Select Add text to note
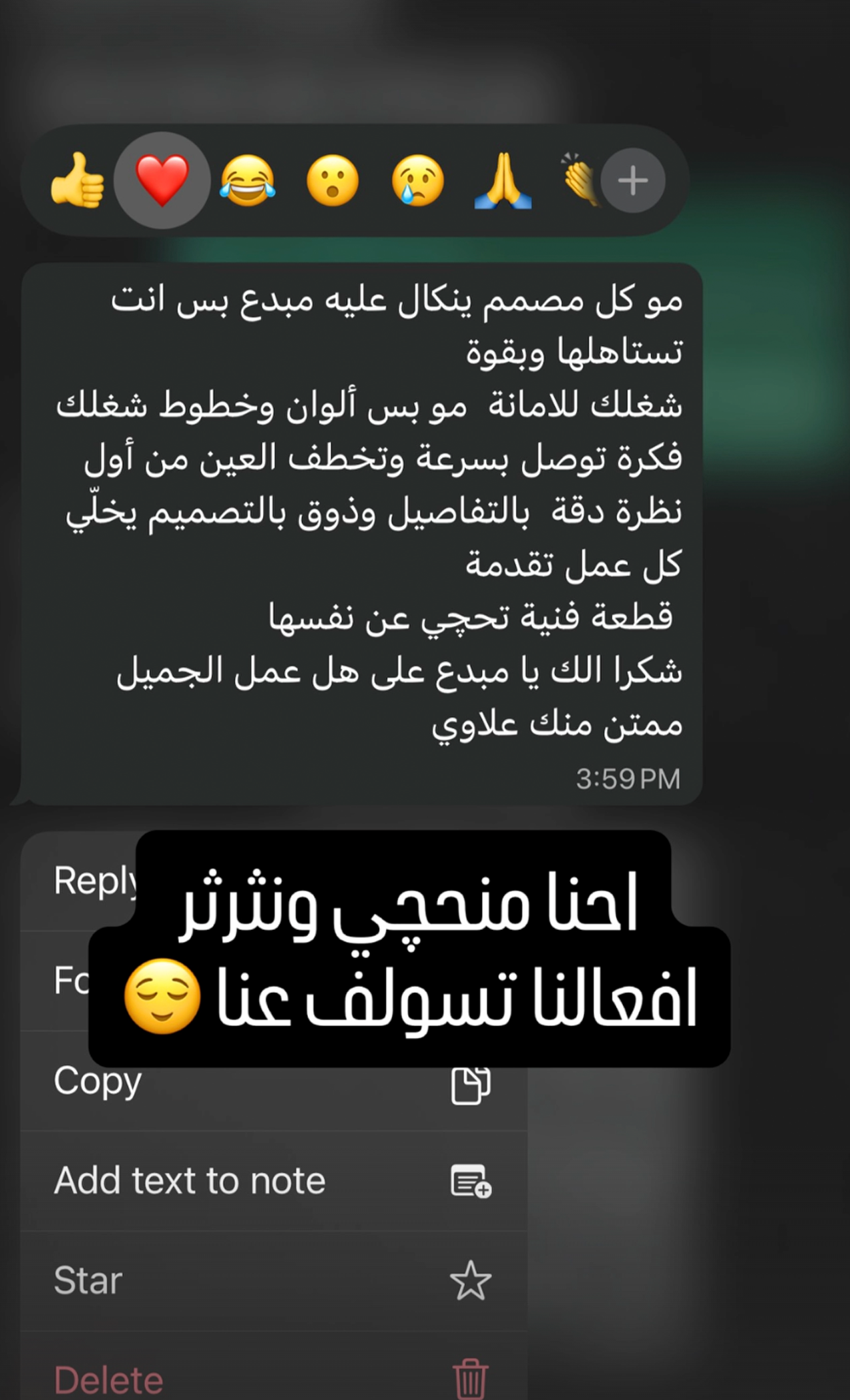Image resolution: width=850 pixels, height=1400 pixels. pyautogui.click(x=262, y=1181)
